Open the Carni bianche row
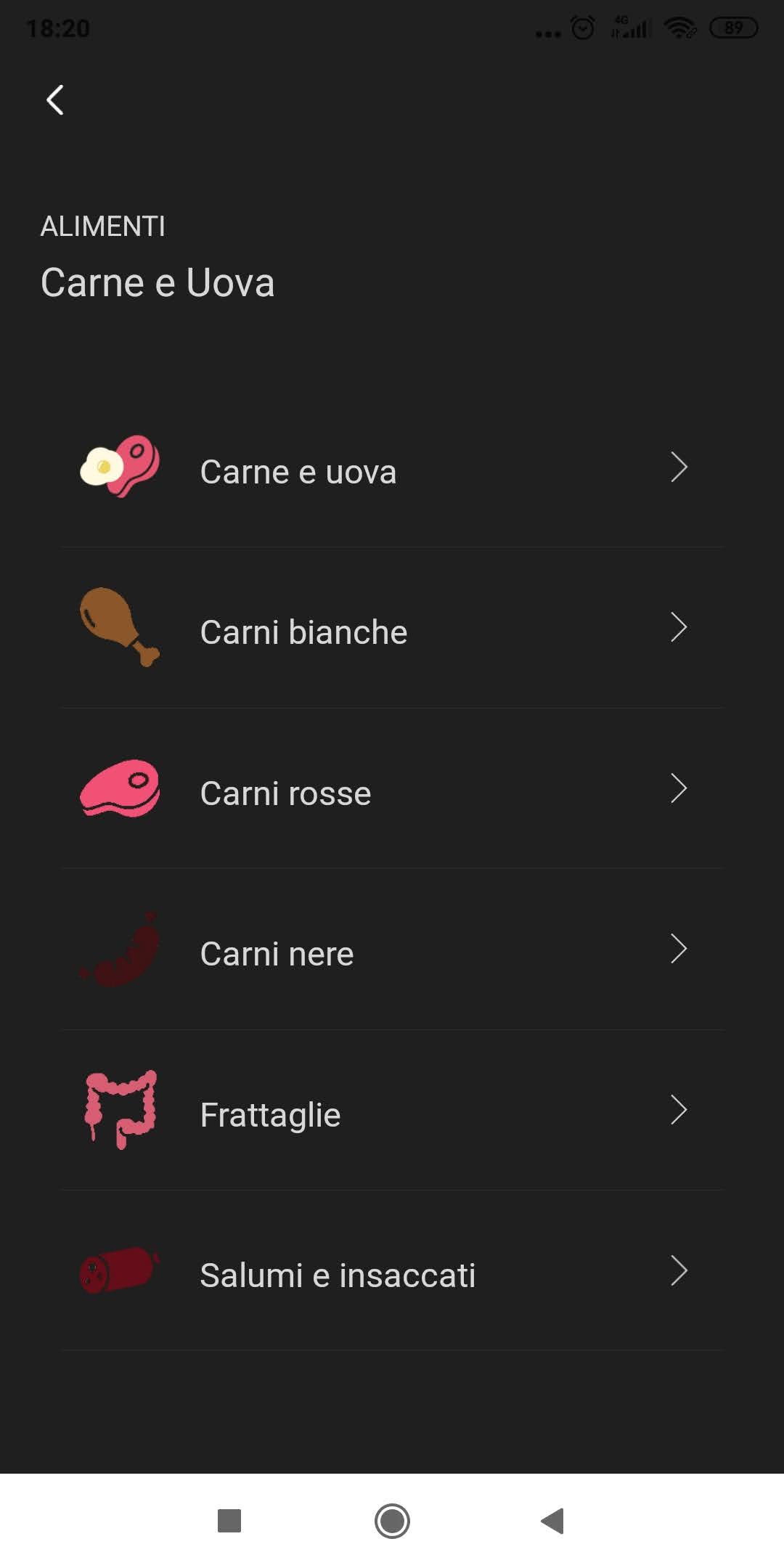 tap(392, 629)
